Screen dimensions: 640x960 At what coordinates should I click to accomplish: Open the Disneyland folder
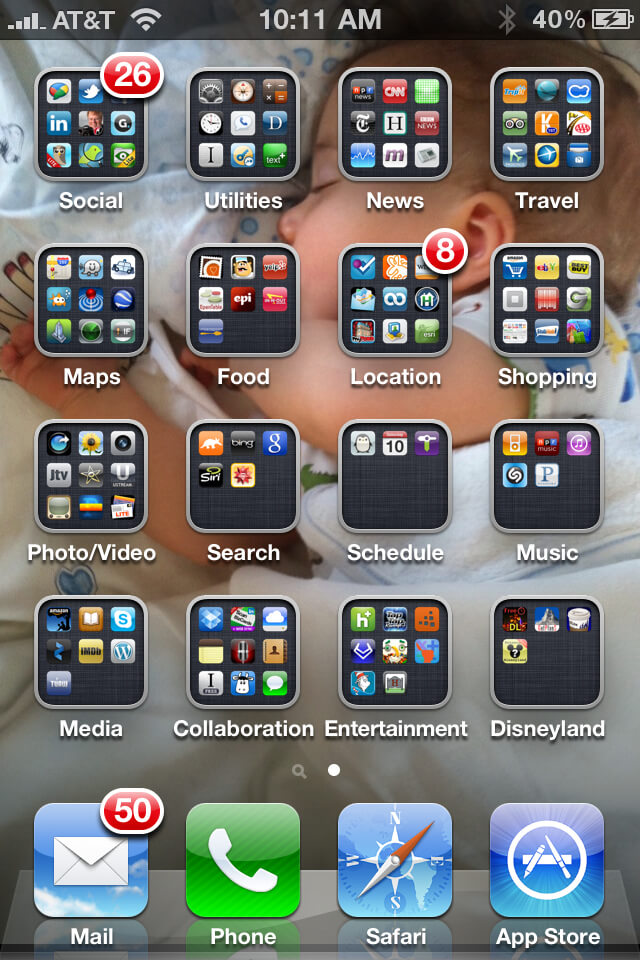[x=547, y=652]
